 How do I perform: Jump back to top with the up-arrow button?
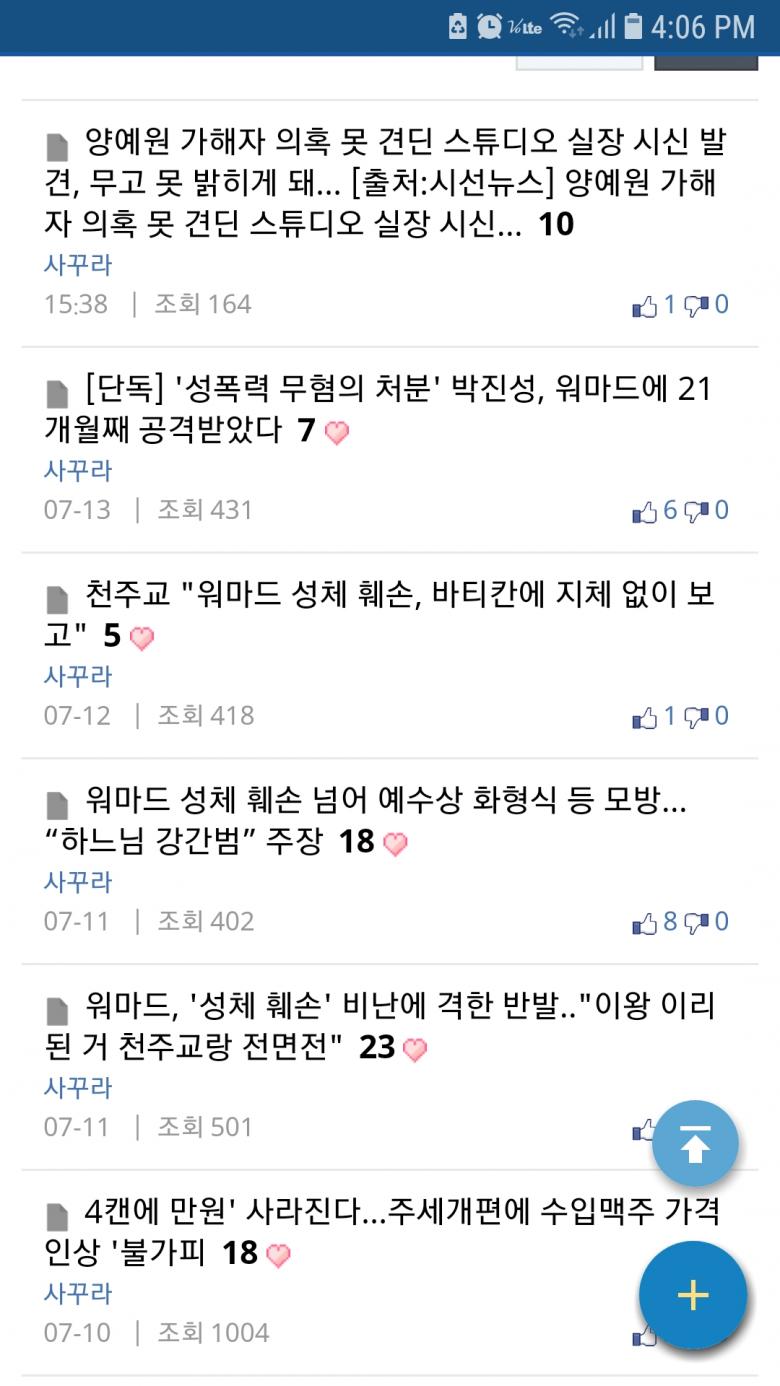click(x=695, y=1144)
